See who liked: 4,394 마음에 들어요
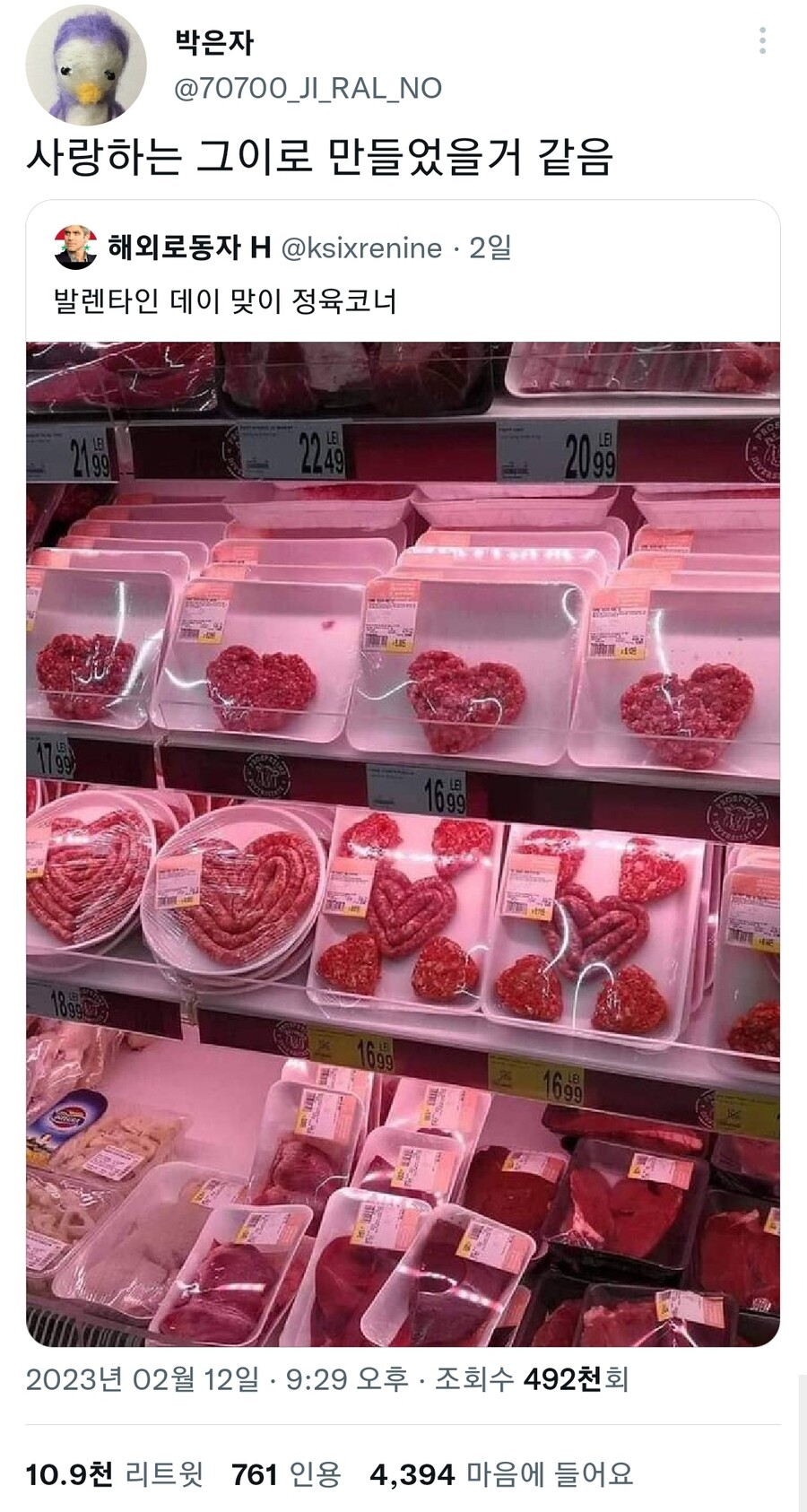The height and width of the screenshot is (1512, 807). (501, 1473)
